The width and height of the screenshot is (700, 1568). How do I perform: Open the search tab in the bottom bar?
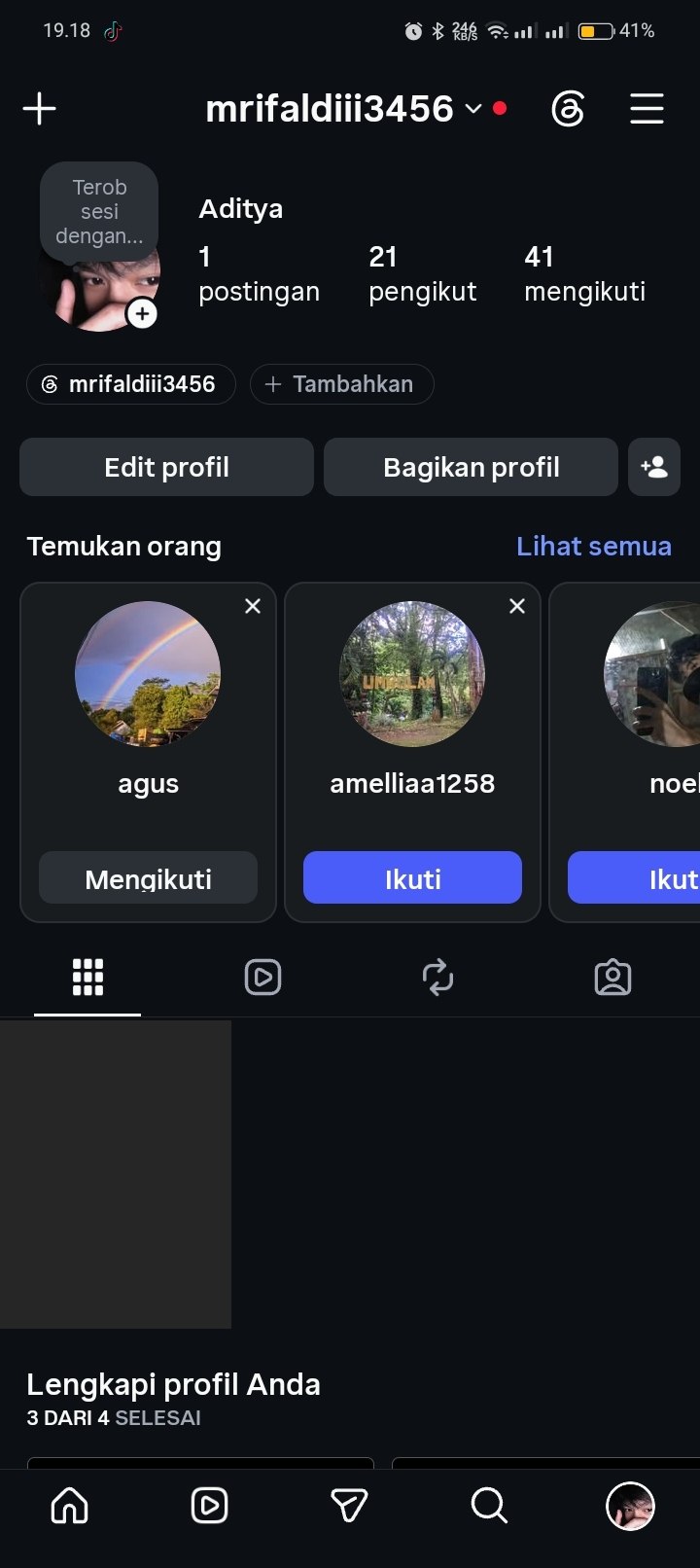click(x=489, y=1506)
